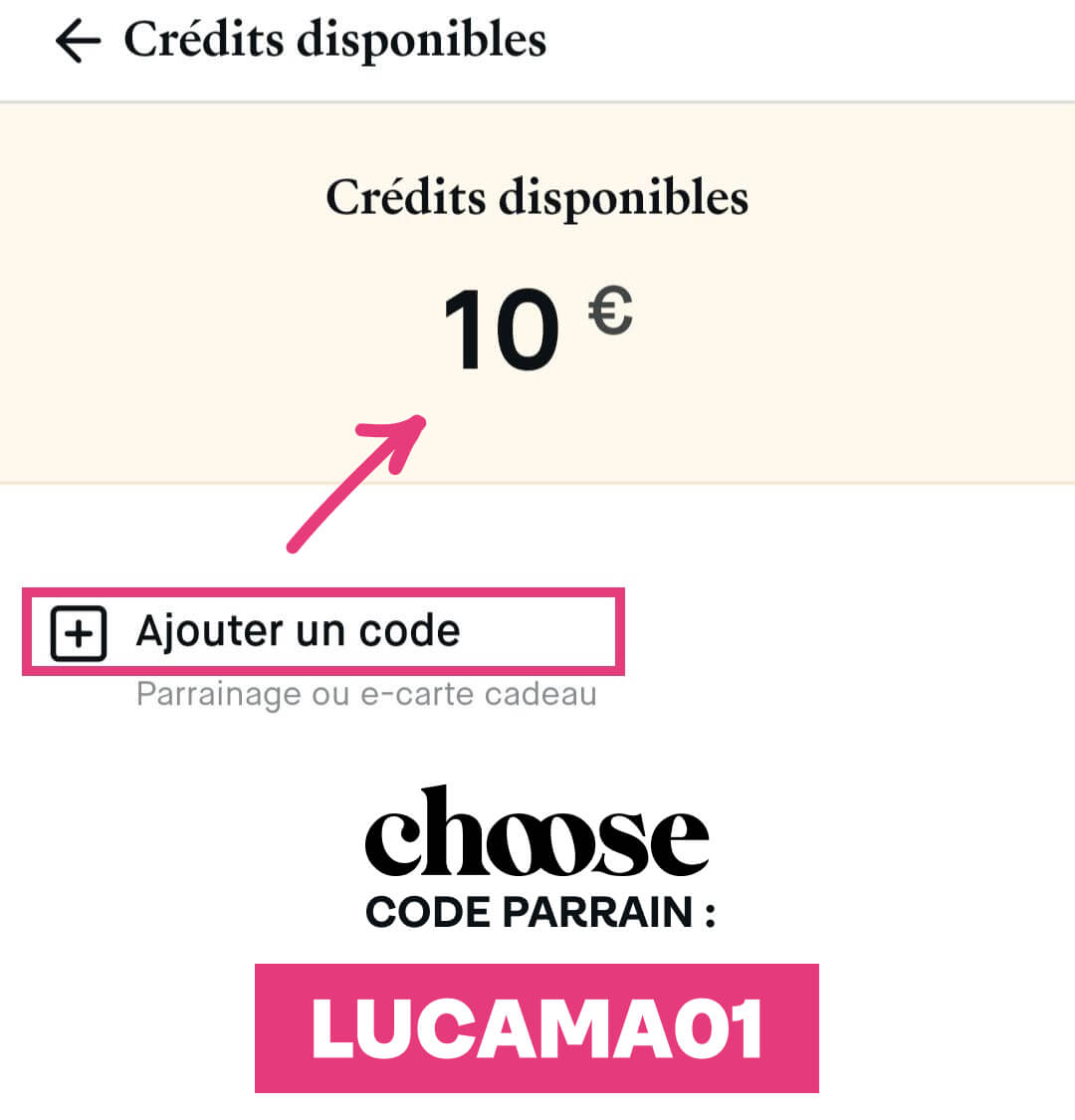
Task: Click the Parrainage ou e-carte cadeau text
Action: point(363,695)
